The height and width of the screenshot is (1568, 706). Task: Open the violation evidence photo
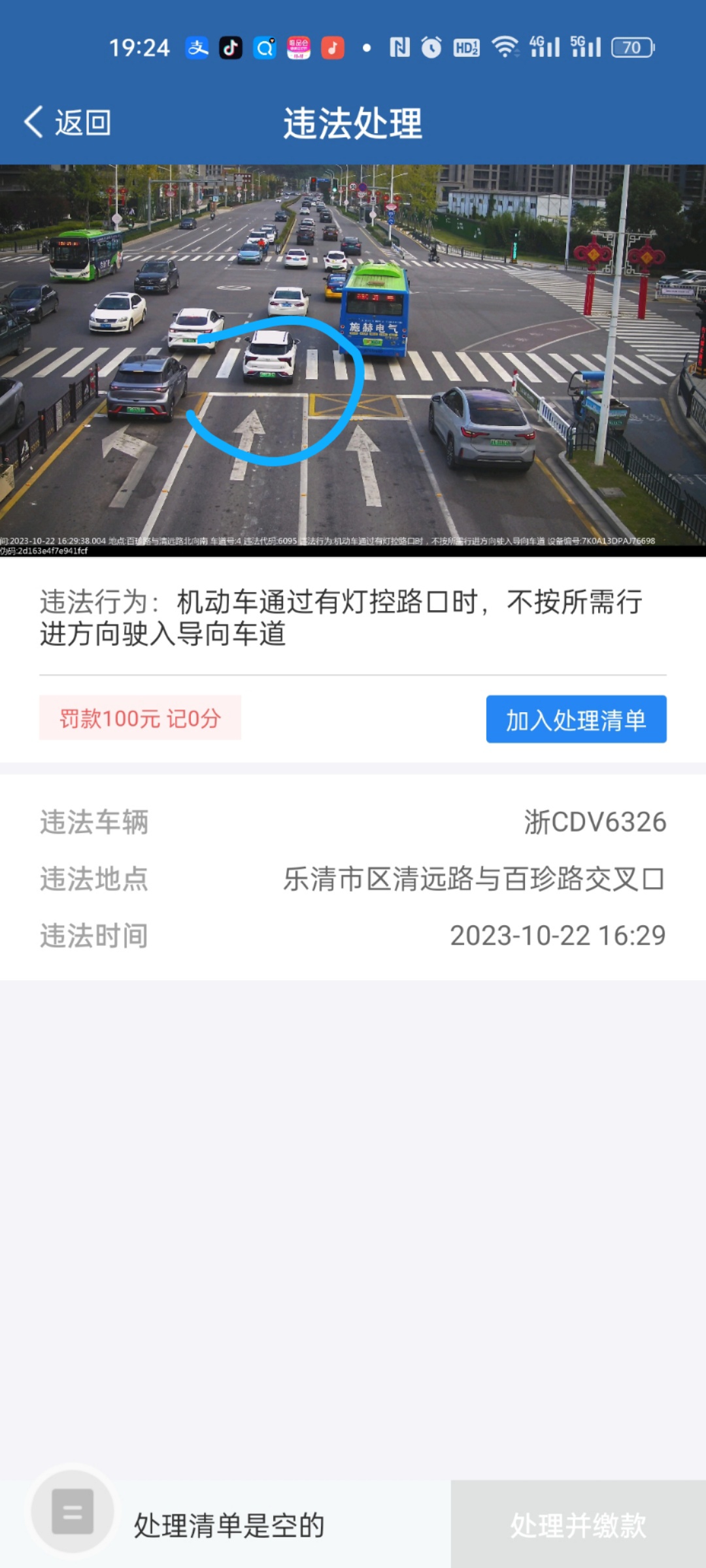353,359
